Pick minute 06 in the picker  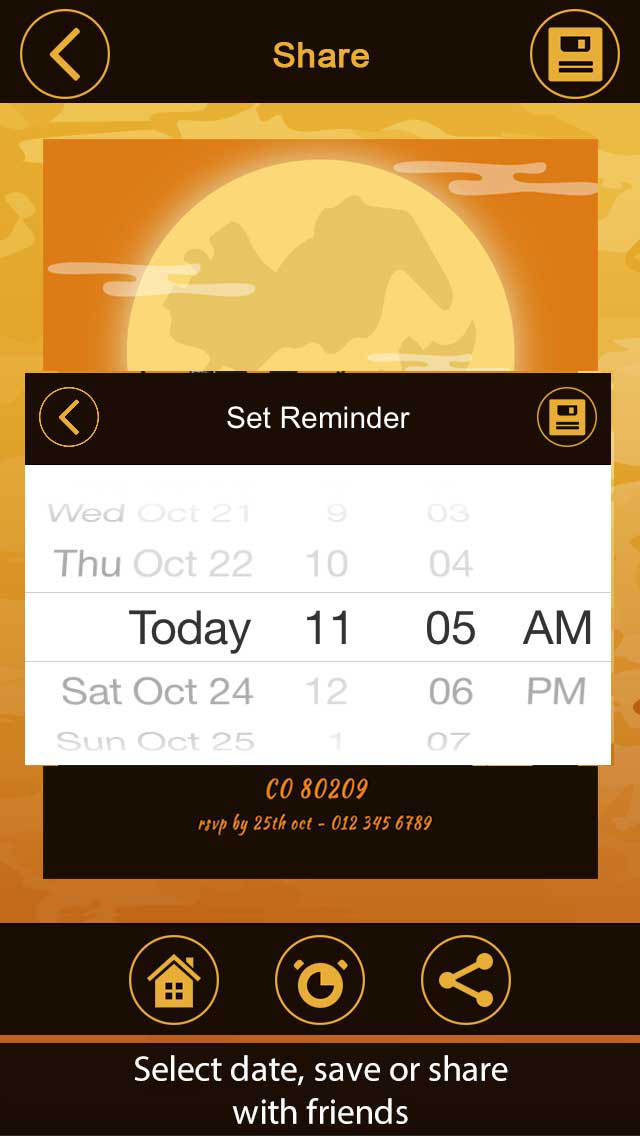(451, 691)
